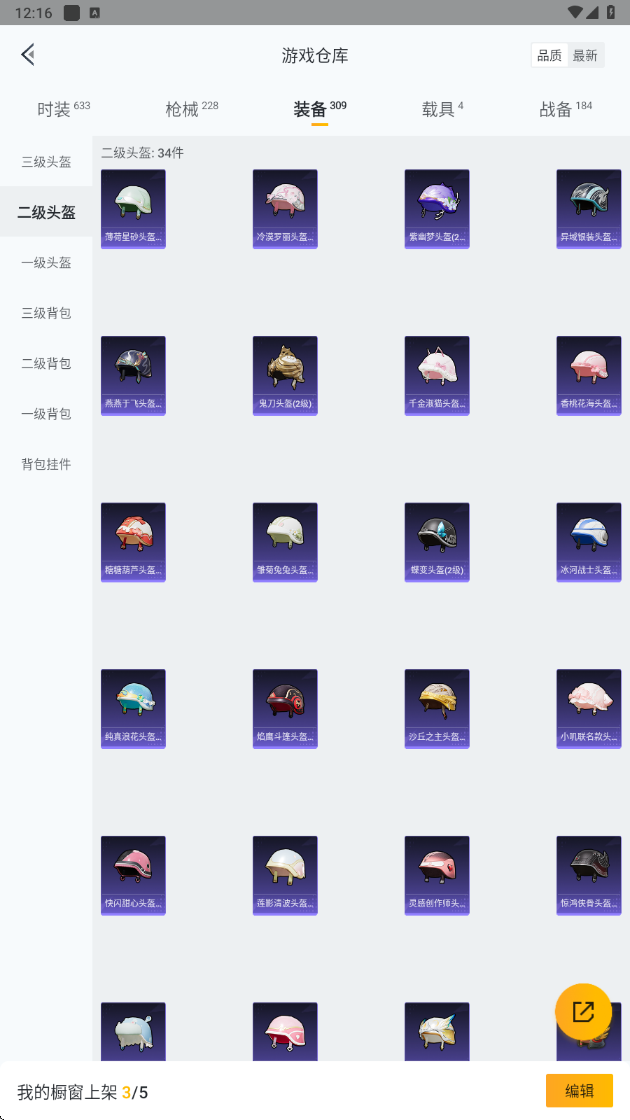Tap the 编辑 button
630x1120 pixels.
[579, 1091]
